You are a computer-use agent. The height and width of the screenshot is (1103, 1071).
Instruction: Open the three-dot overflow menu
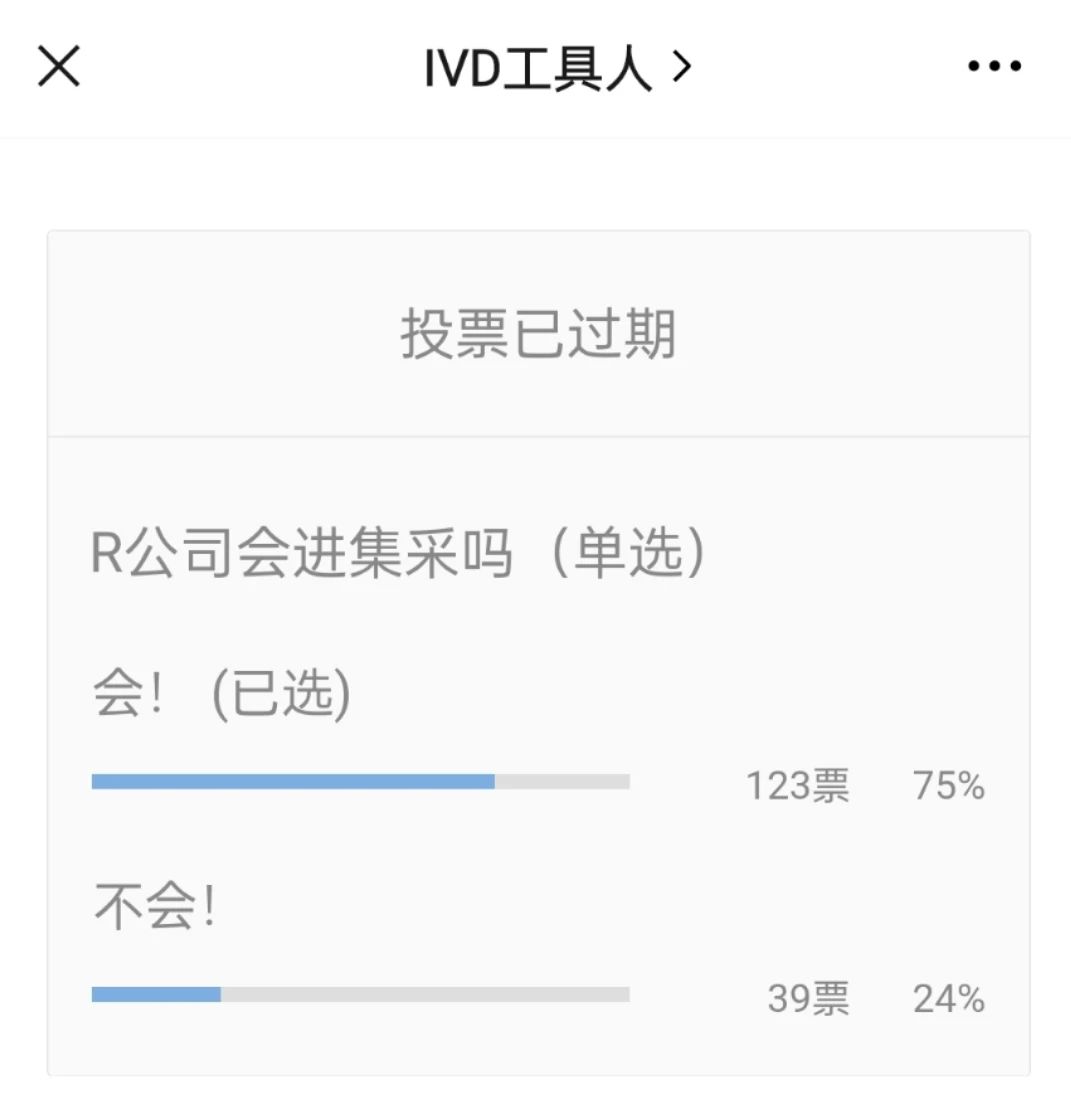click(994, 67)
